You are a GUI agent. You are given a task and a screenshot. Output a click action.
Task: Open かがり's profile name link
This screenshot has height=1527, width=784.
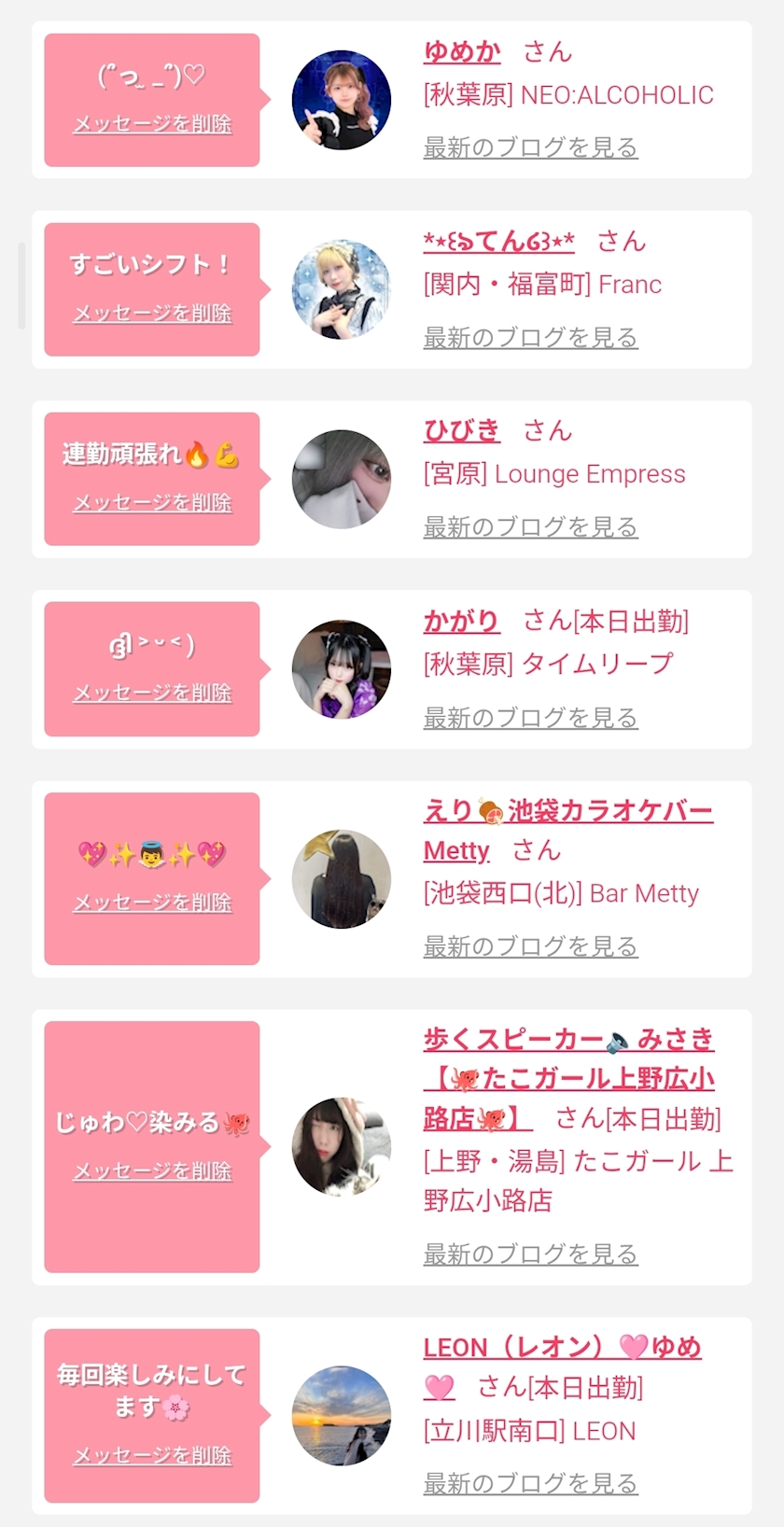tap(462, 621)
